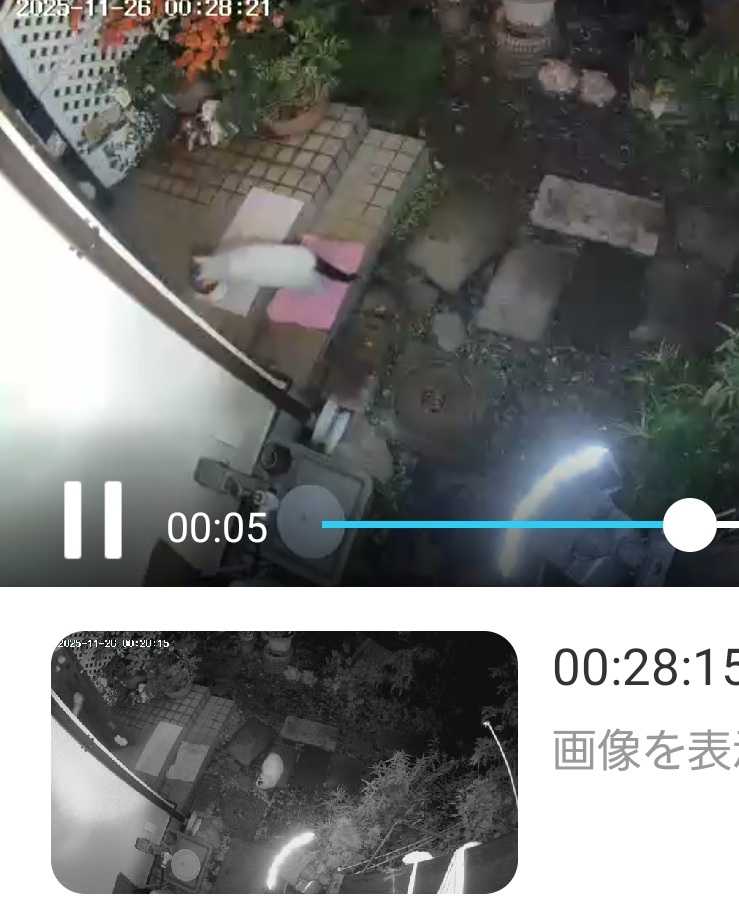Open the 00:28:15 recording thumbnail

point(284,762)
